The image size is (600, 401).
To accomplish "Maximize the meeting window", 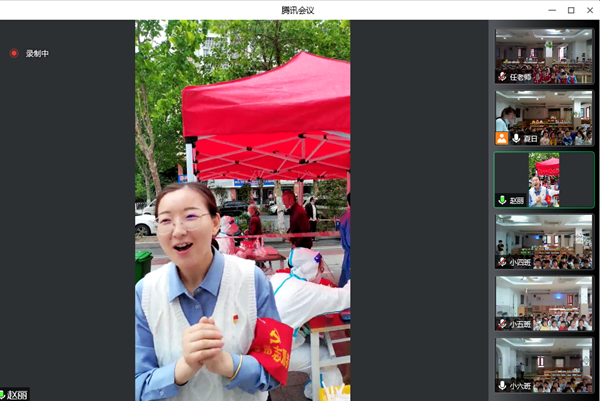I will (571, 9).
